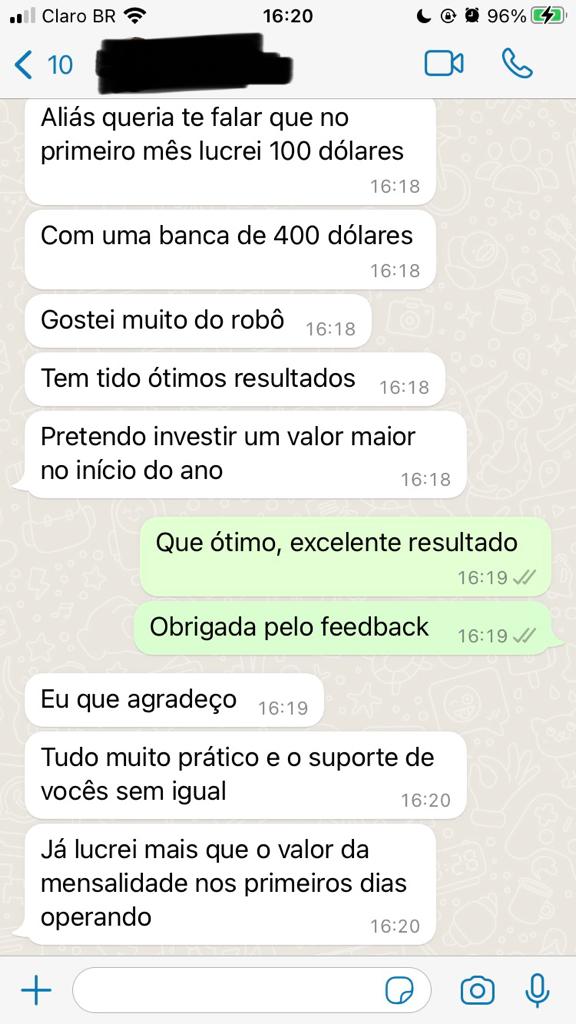Start a voice call with this contact

517,64
